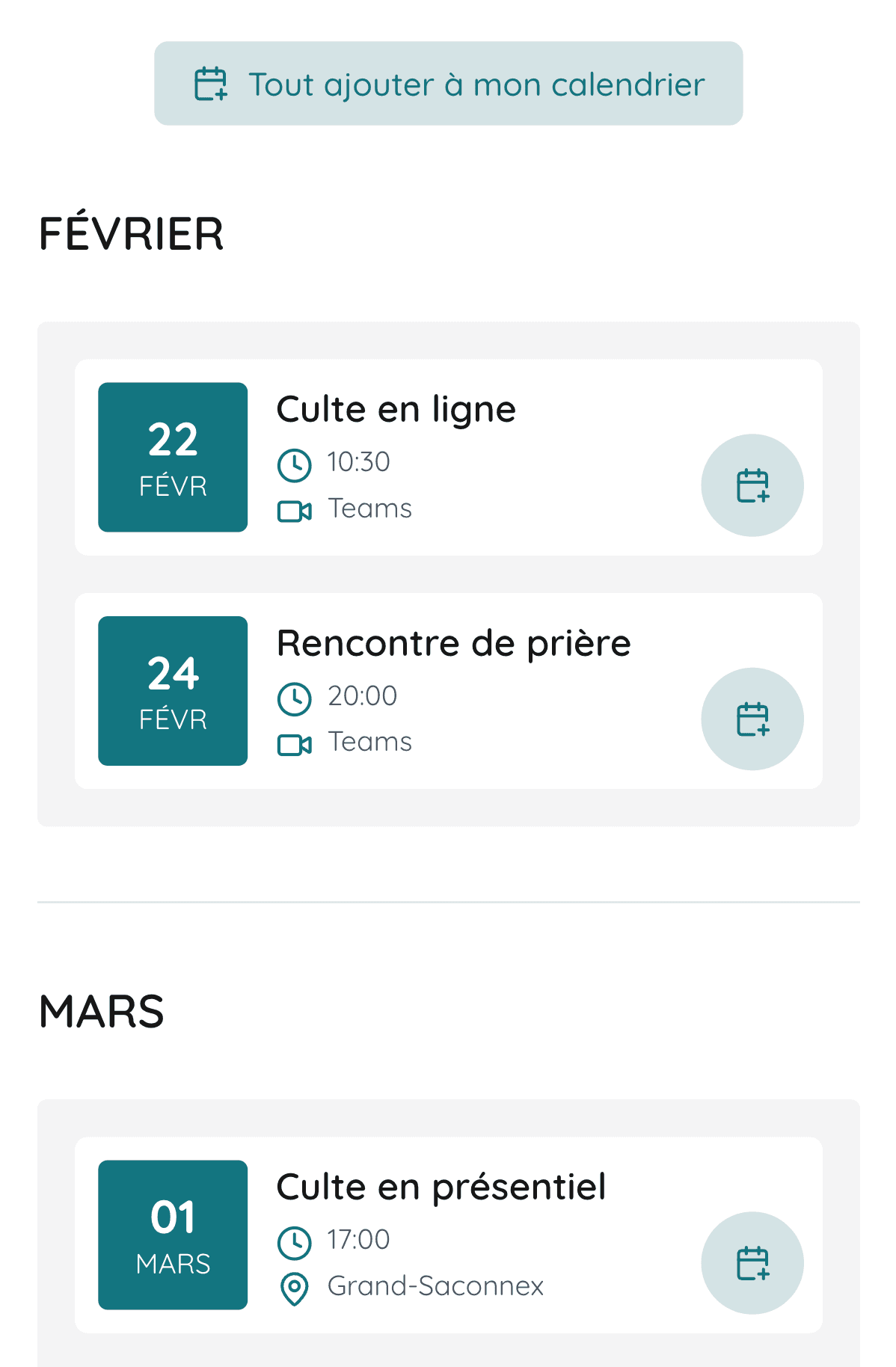896x1367 pixels.
Task: Click the clock icon next to 20:00
Action: [x=296, y=695]
